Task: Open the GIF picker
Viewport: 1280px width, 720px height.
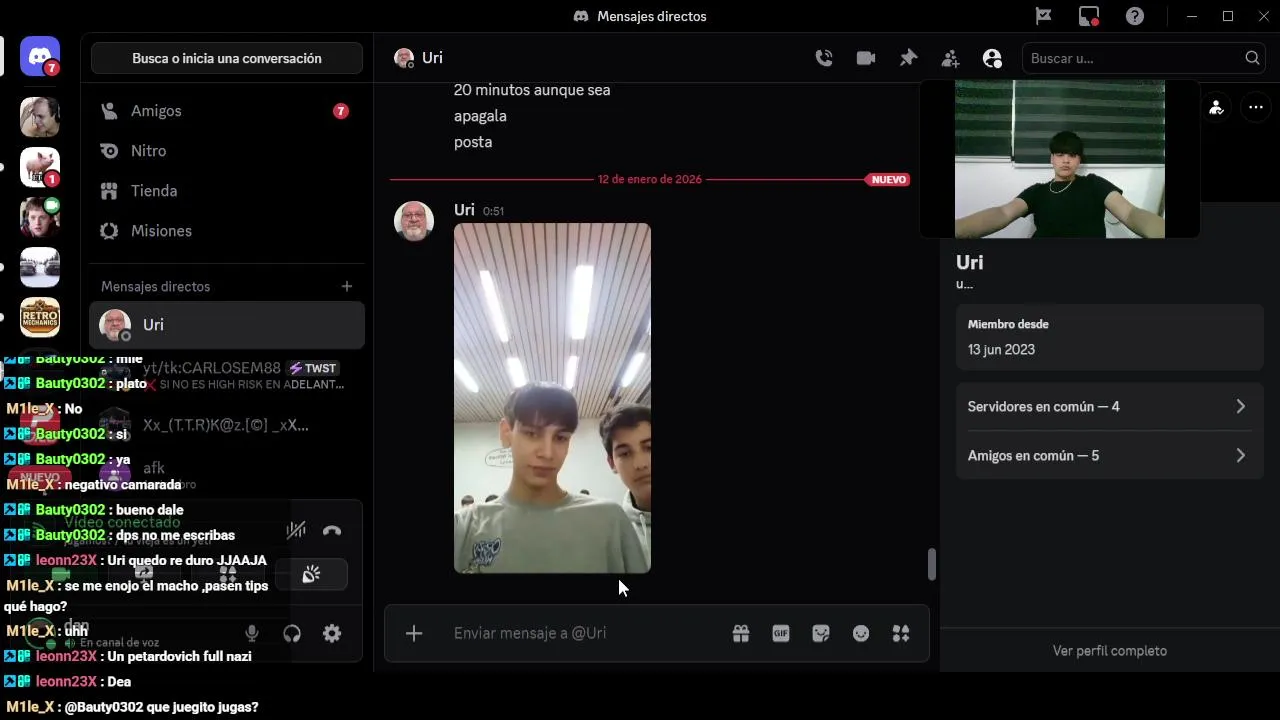Action: coord(781,633)
